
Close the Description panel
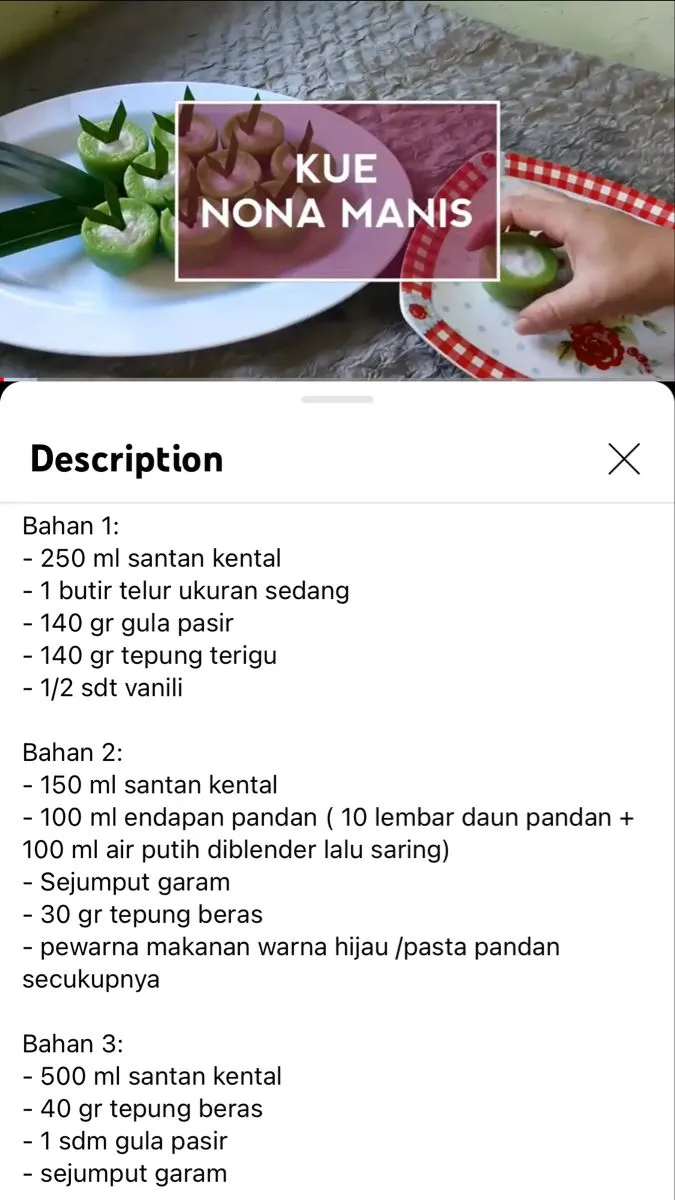coord(624,459)
